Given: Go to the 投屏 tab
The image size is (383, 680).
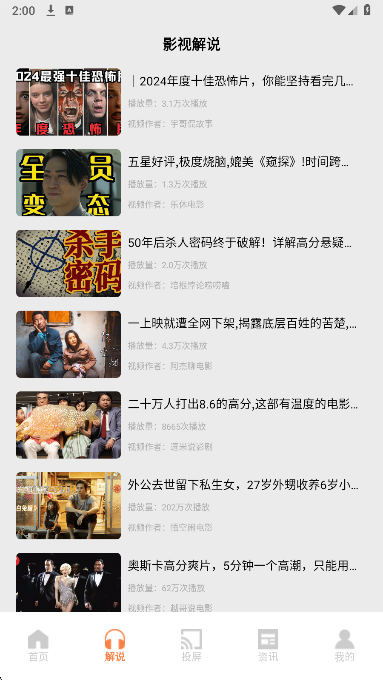Looking at the screenshot, I should [x=191, y=645].
